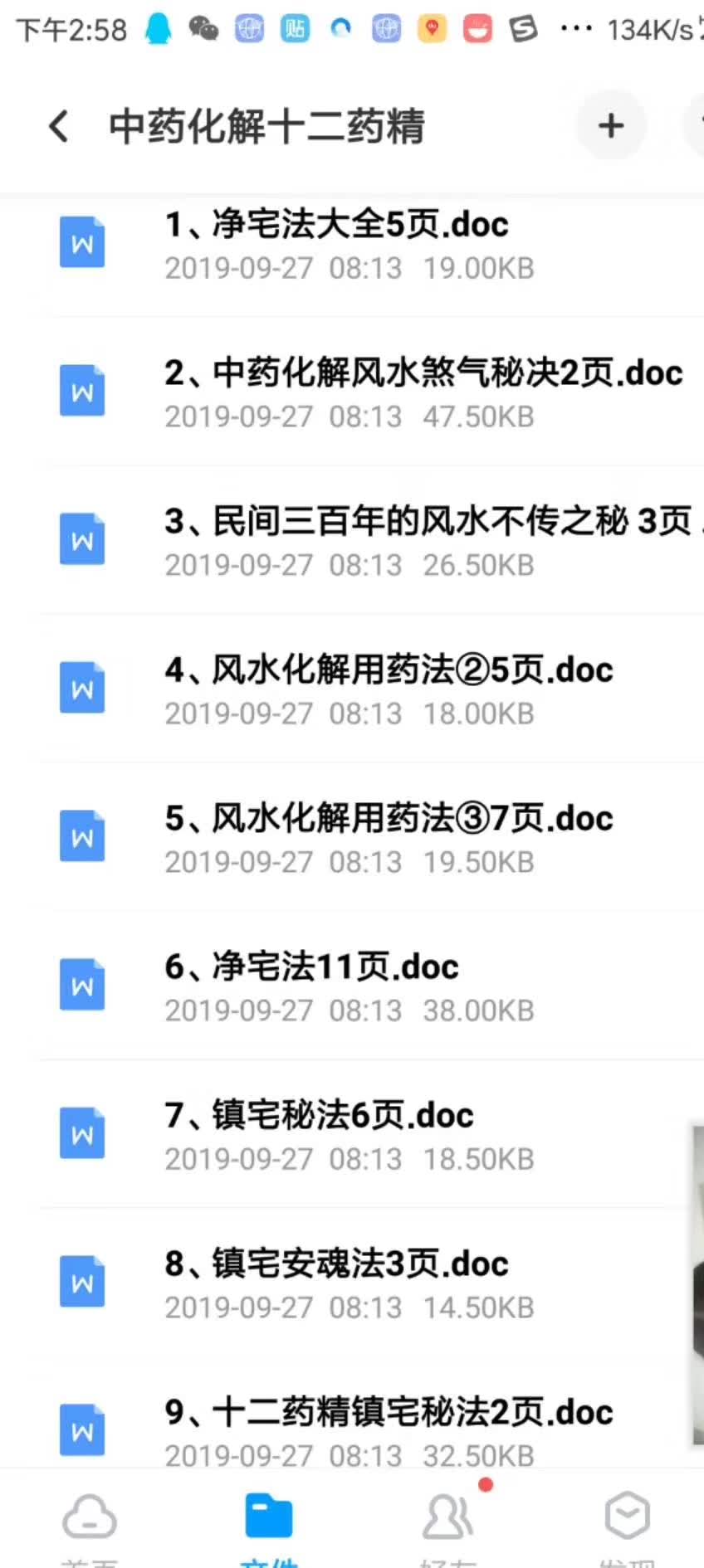Open the doc icon next to 净宅法11页.doc
Image resolution: width=704 pixels, height=1568 pixels.
(81, 984)
